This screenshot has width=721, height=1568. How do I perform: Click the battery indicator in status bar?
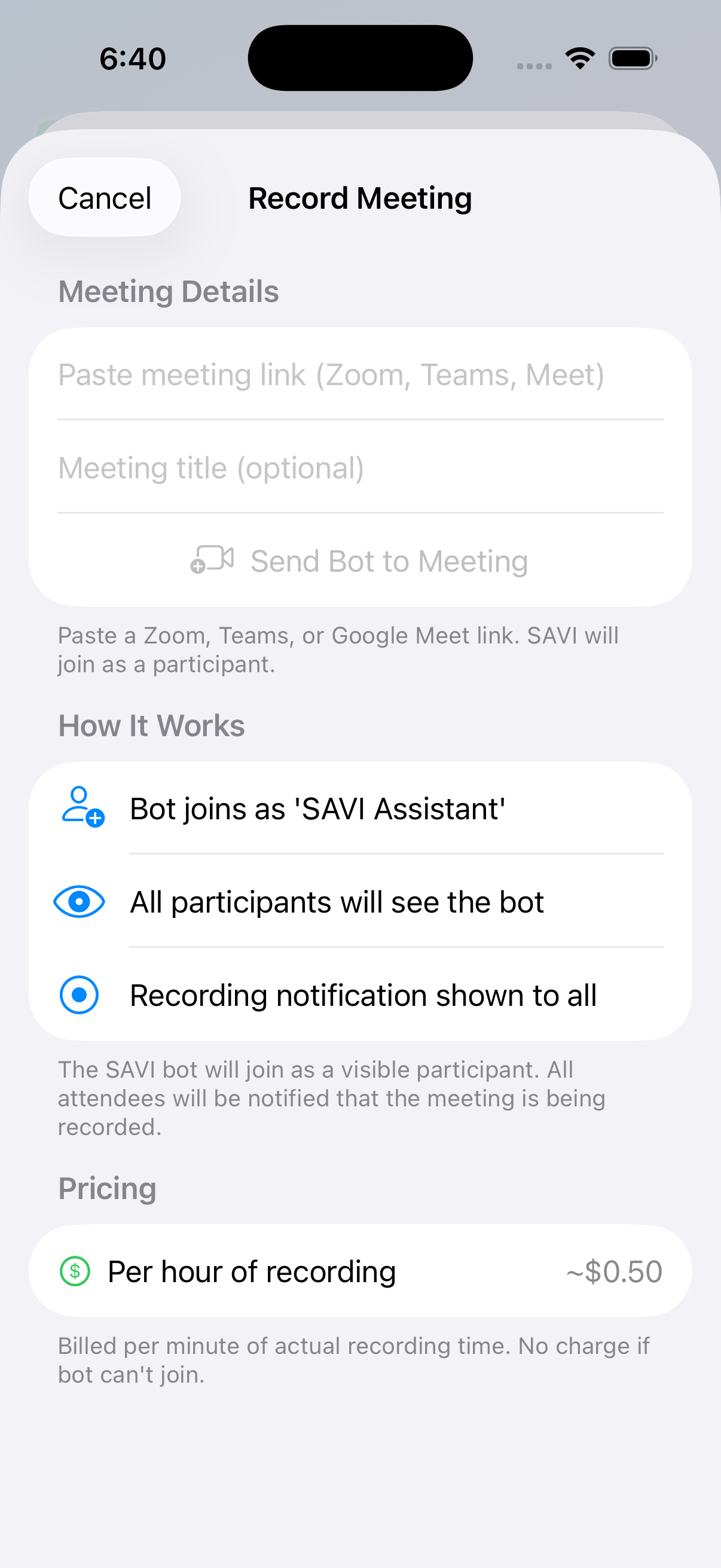(631, 57)
